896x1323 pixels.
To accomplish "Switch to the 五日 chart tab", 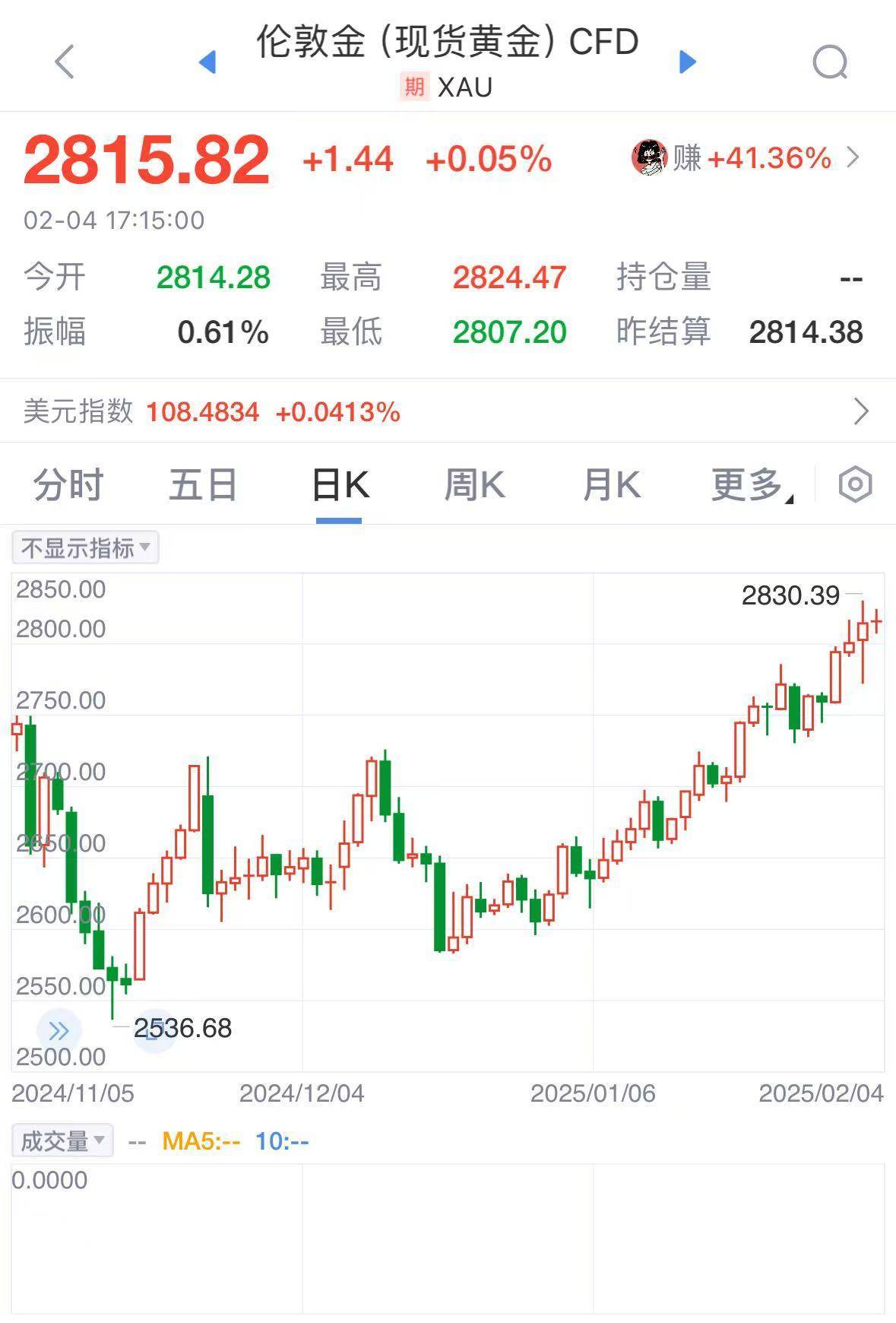I will [x=201, y=484].
